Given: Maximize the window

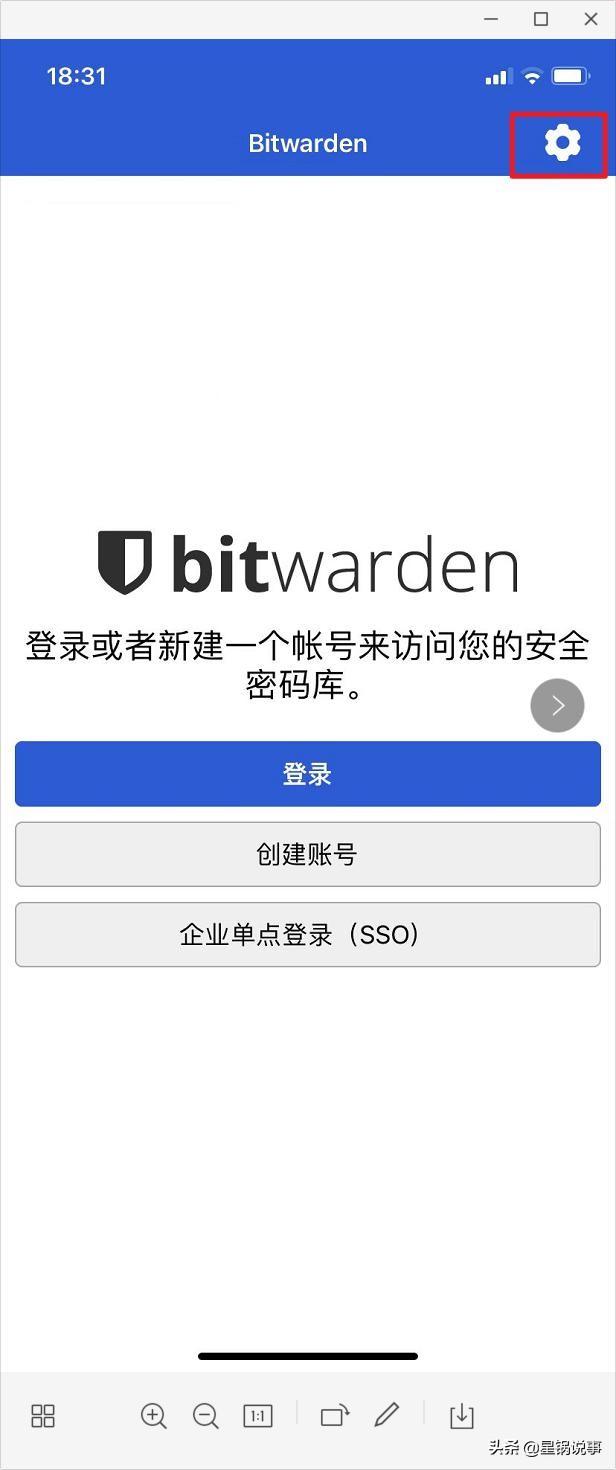Looking at the screenshot, I should [x=541, y=18].
